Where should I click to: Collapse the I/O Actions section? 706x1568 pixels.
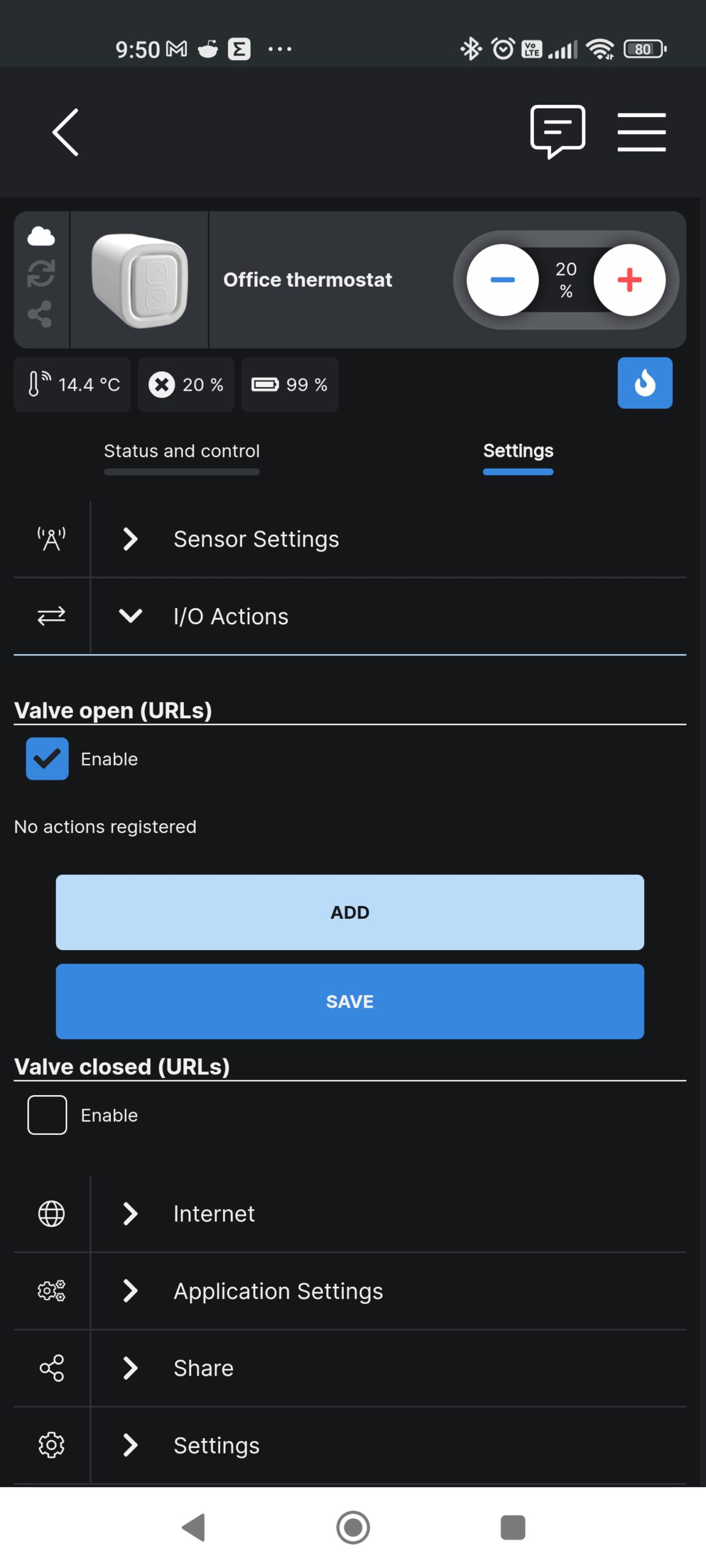coord(350,616)
